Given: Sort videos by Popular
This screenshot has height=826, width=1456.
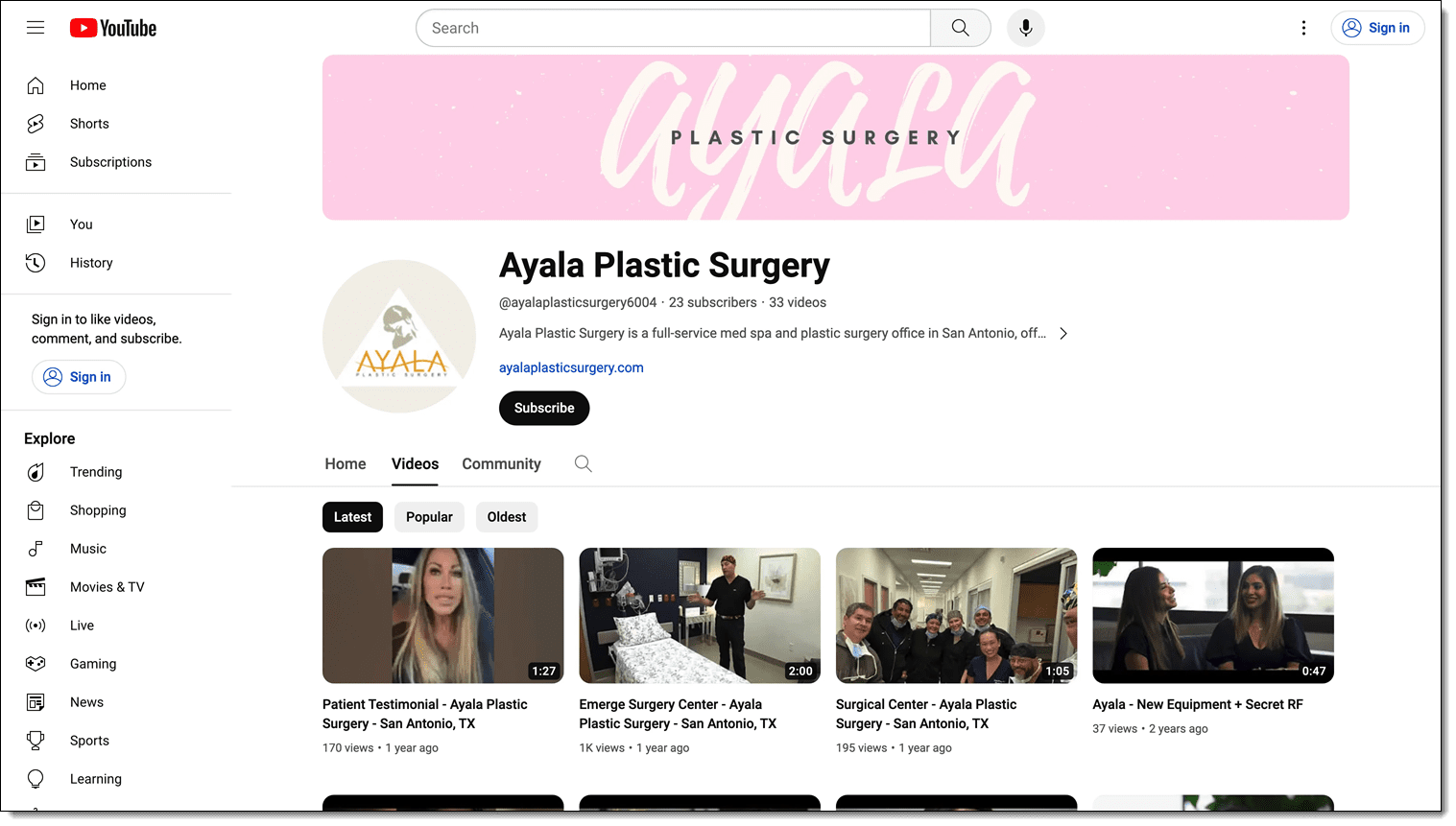Looking at the screenshot, I should (429, 517).
